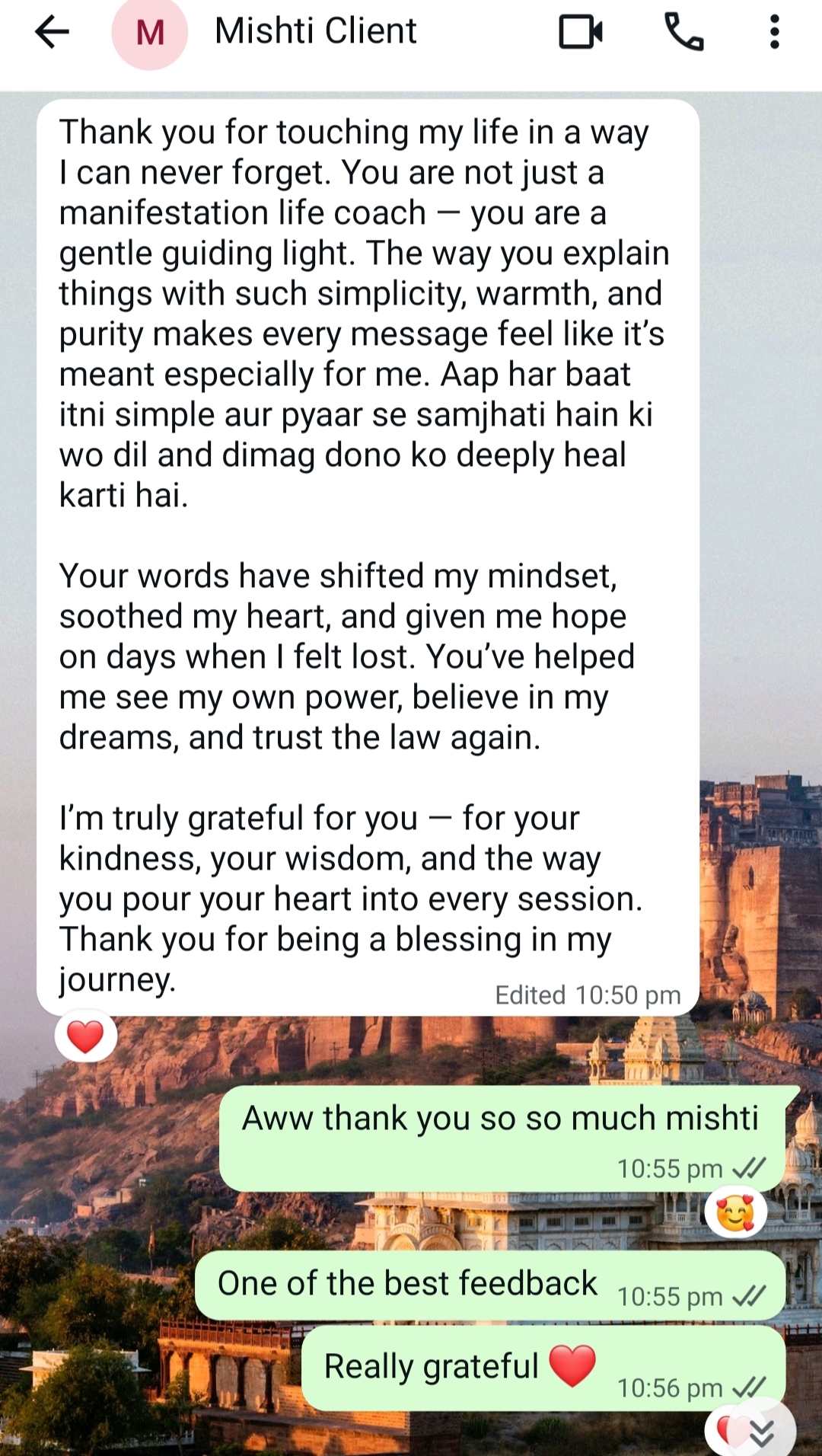Jump to the latest message

(761, 1432)
